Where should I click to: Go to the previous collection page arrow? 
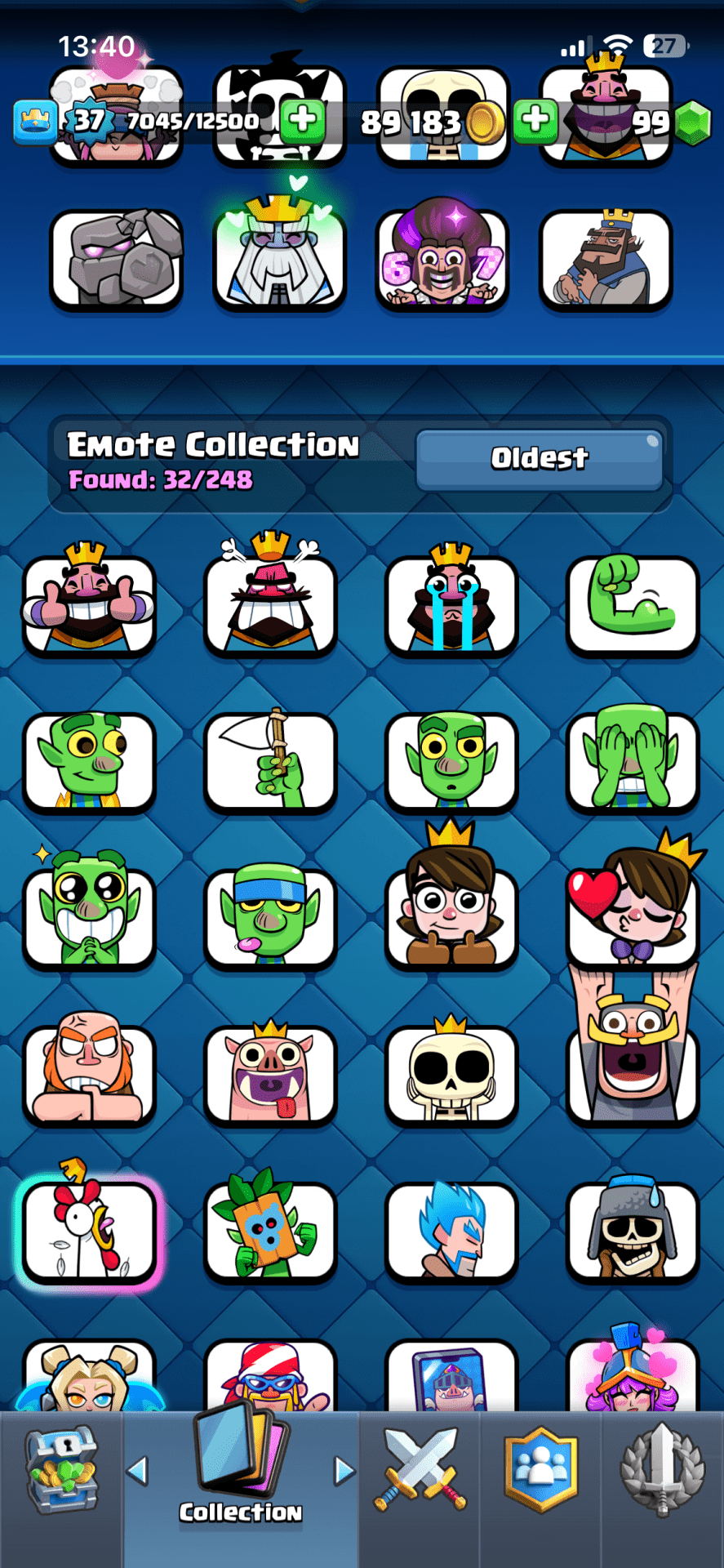point(137,1471)
